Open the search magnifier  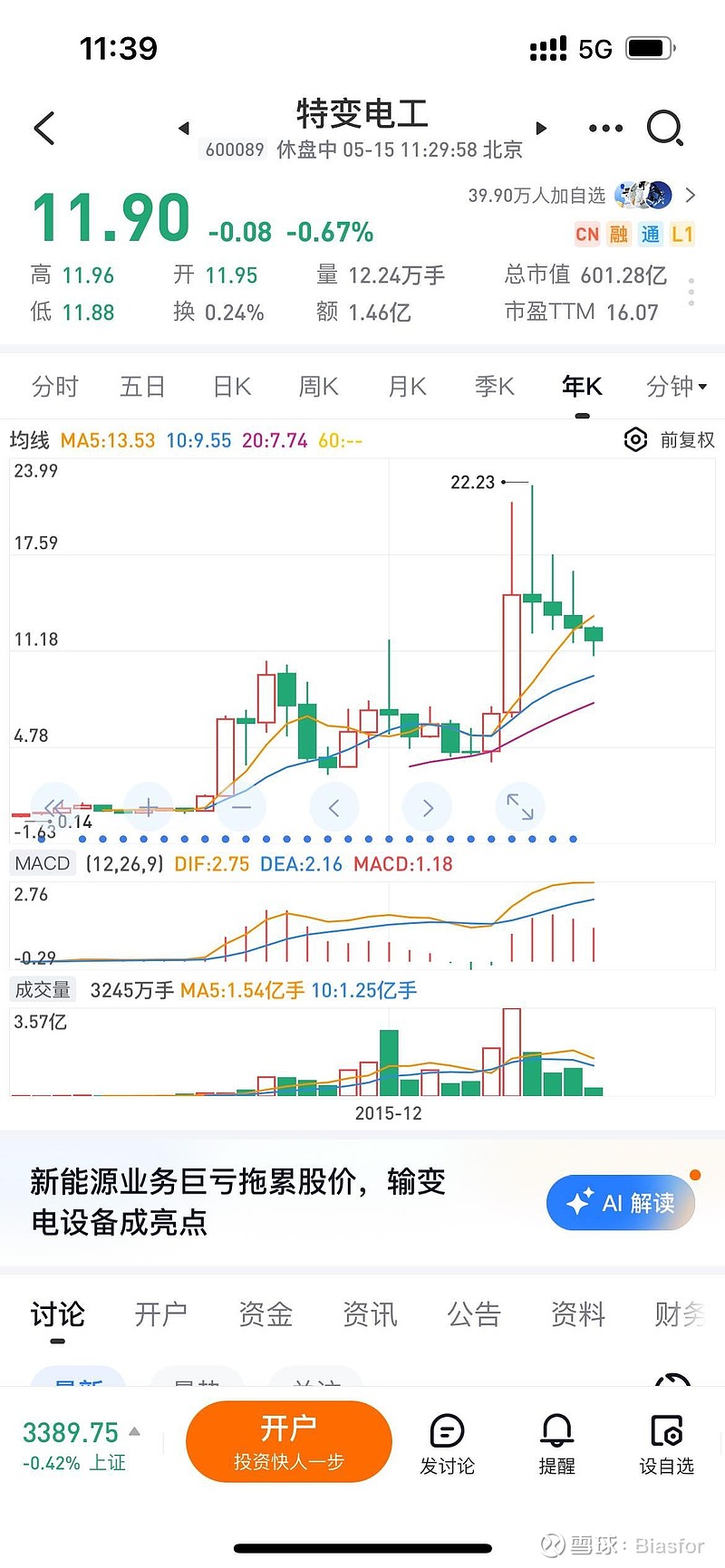pos(665,128)
